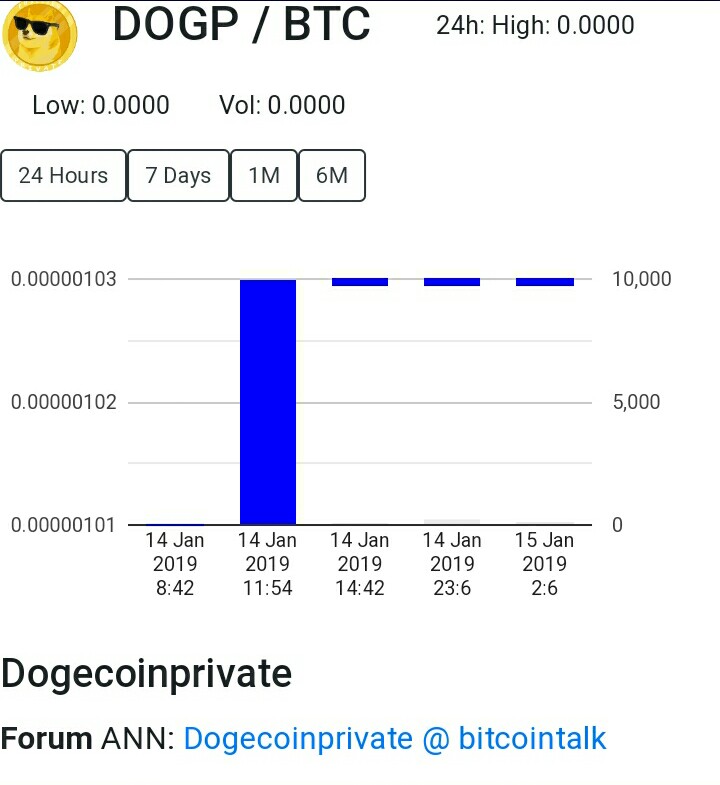Screen dimensions: 720x785
Task: Select the 24 Hours chart range
Action: [x=63, y=176]
